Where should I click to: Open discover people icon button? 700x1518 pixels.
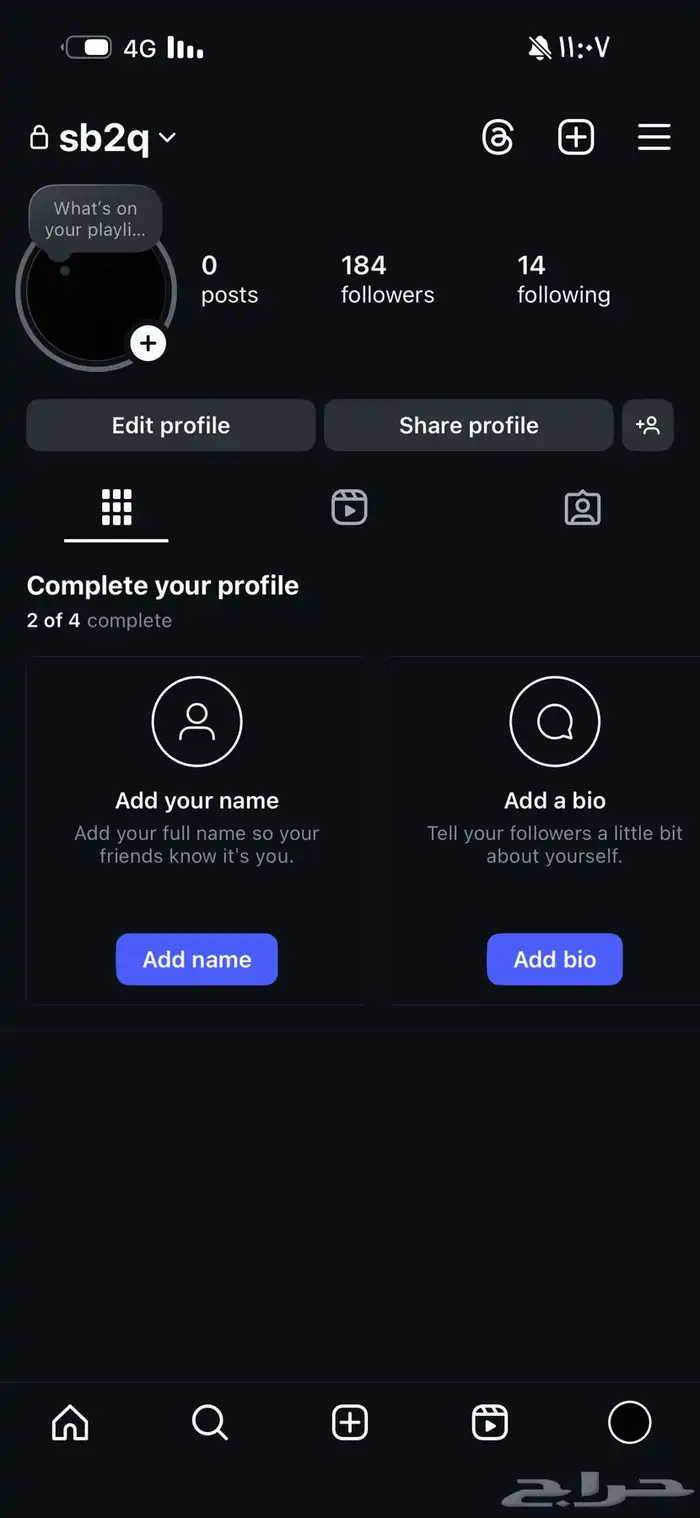pyautogui.click(x=648, y=425)
